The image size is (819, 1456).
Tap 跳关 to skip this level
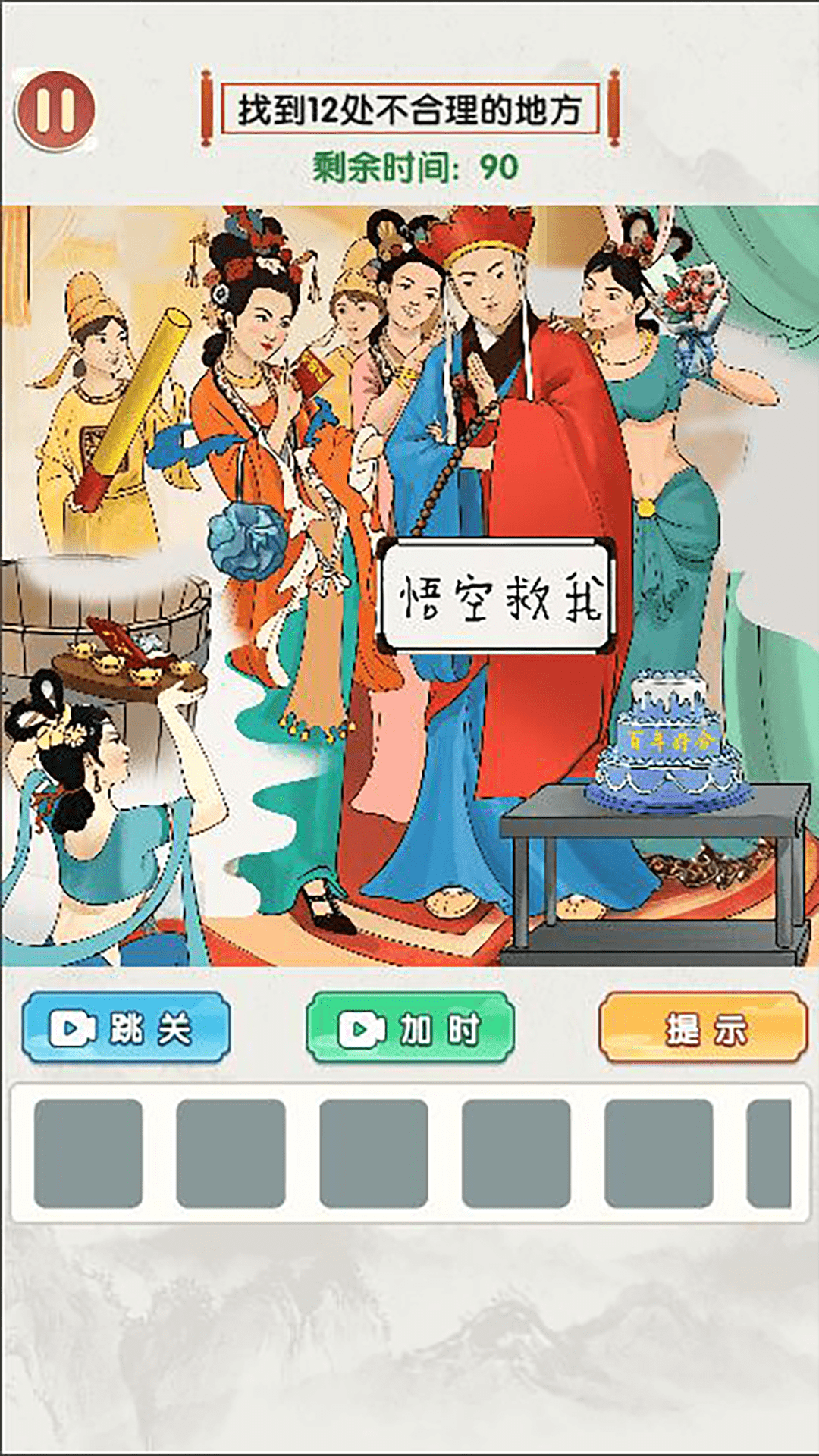[126, 1028]
